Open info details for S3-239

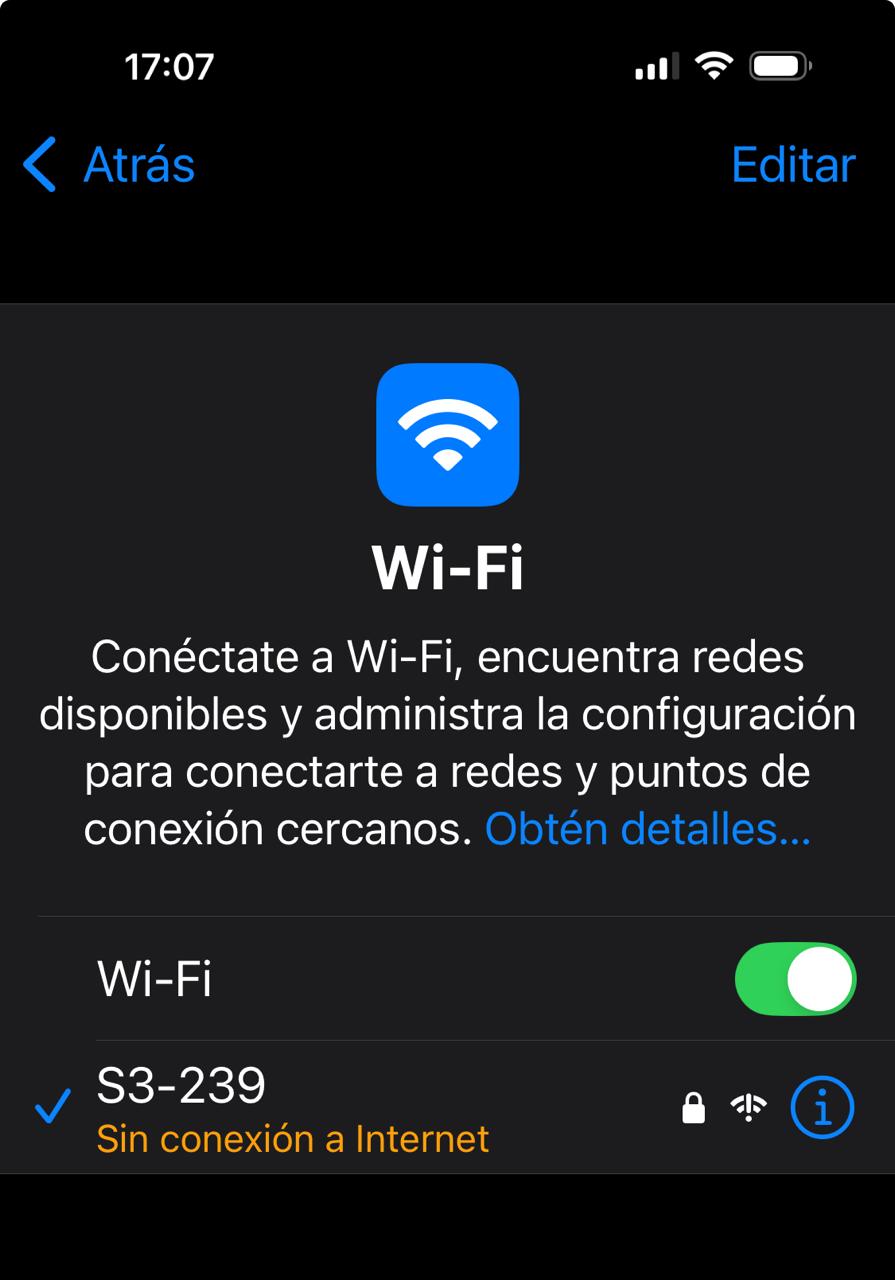click(822, 1107)
